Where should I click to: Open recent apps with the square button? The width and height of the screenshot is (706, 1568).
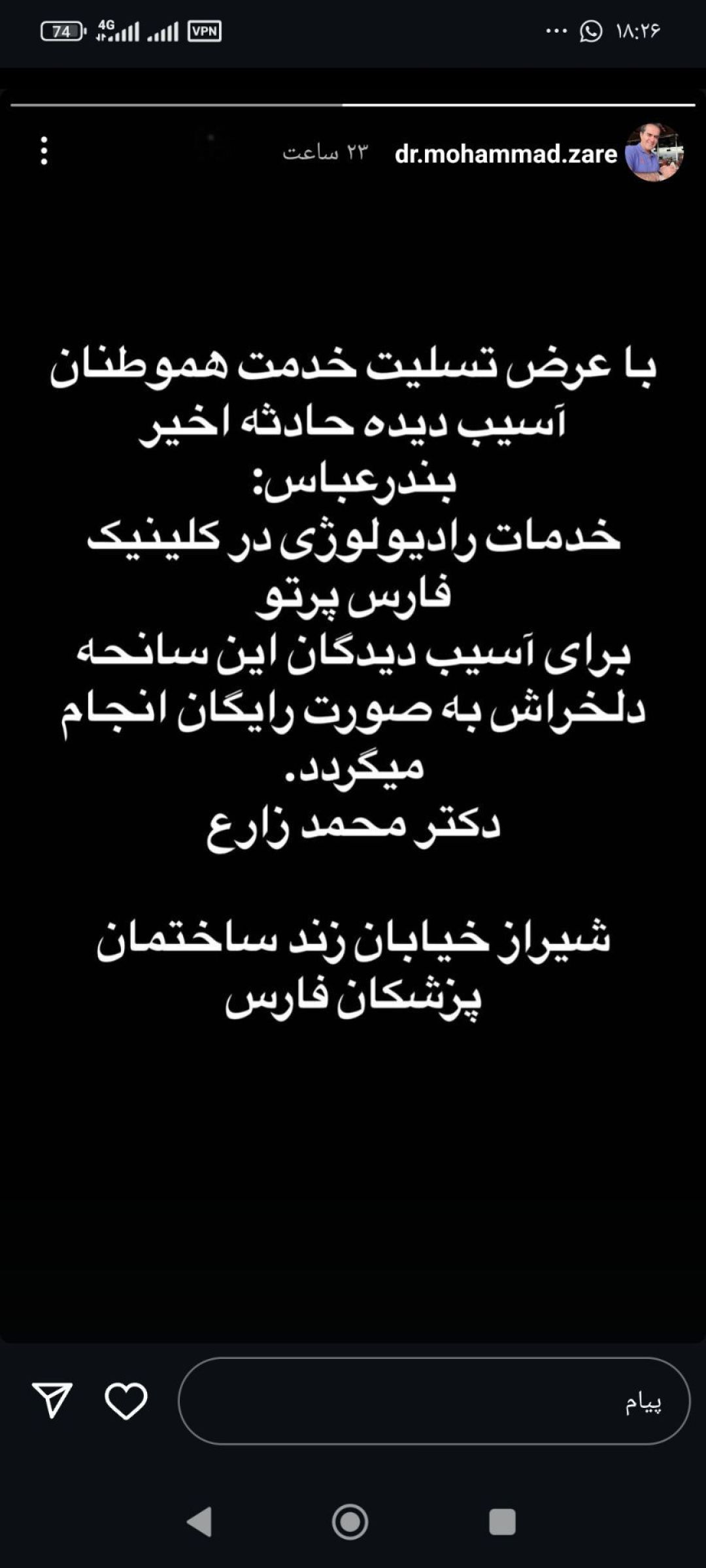(502, 1522)
